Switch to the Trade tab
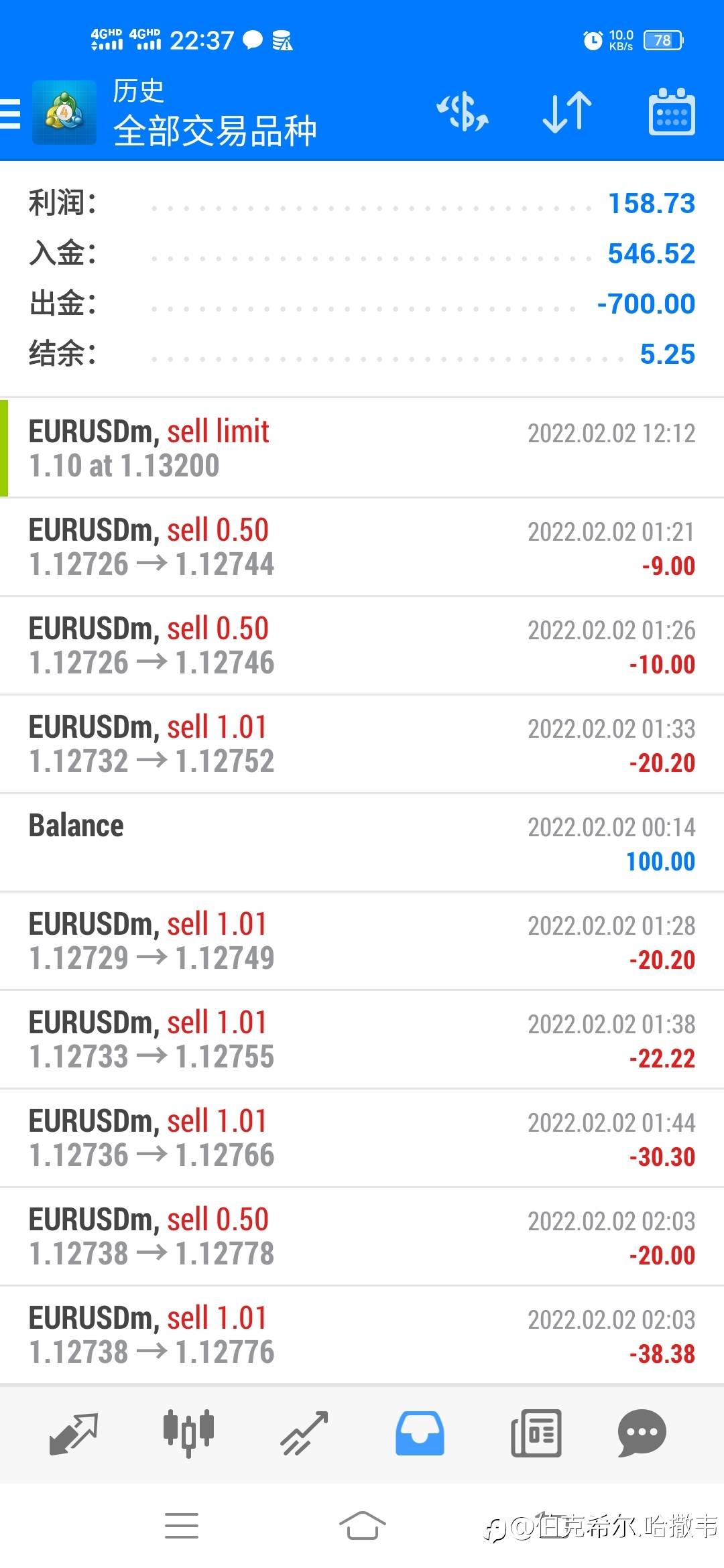The height and width of the screenshot is (1568, 724). click(304, 1433)
